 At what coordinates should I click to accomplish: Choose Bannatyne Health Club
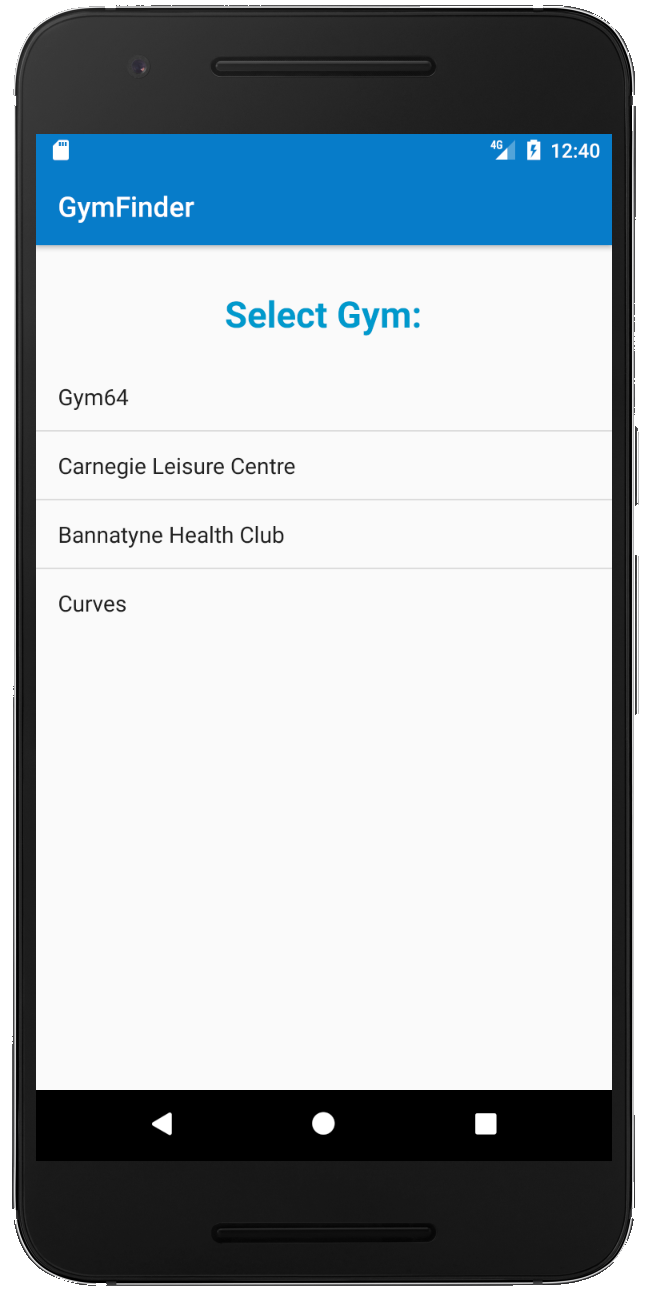[x=323, y=535]
